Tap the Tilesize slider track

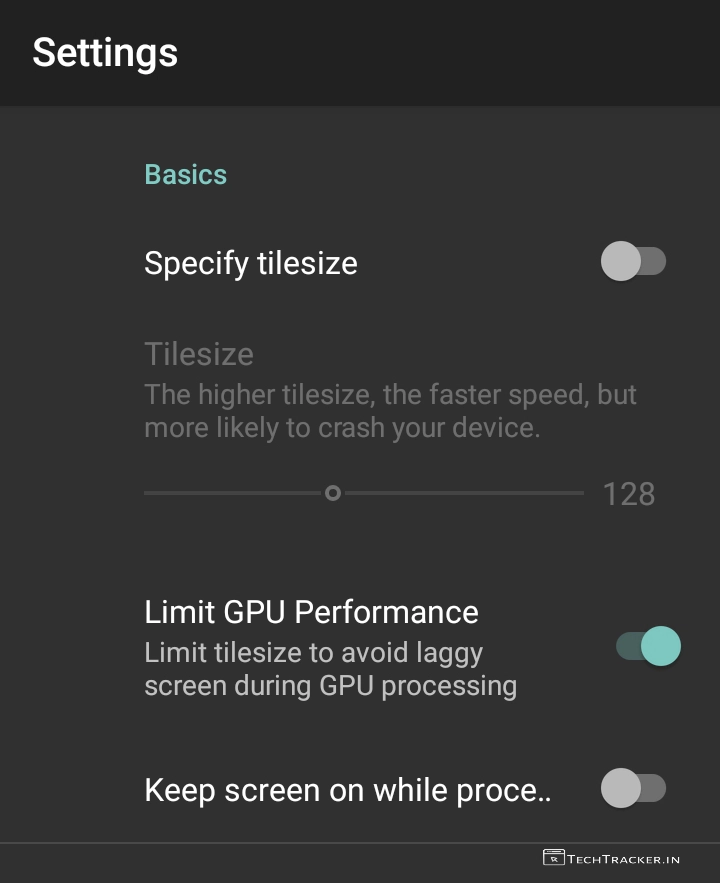click(450, 493)
